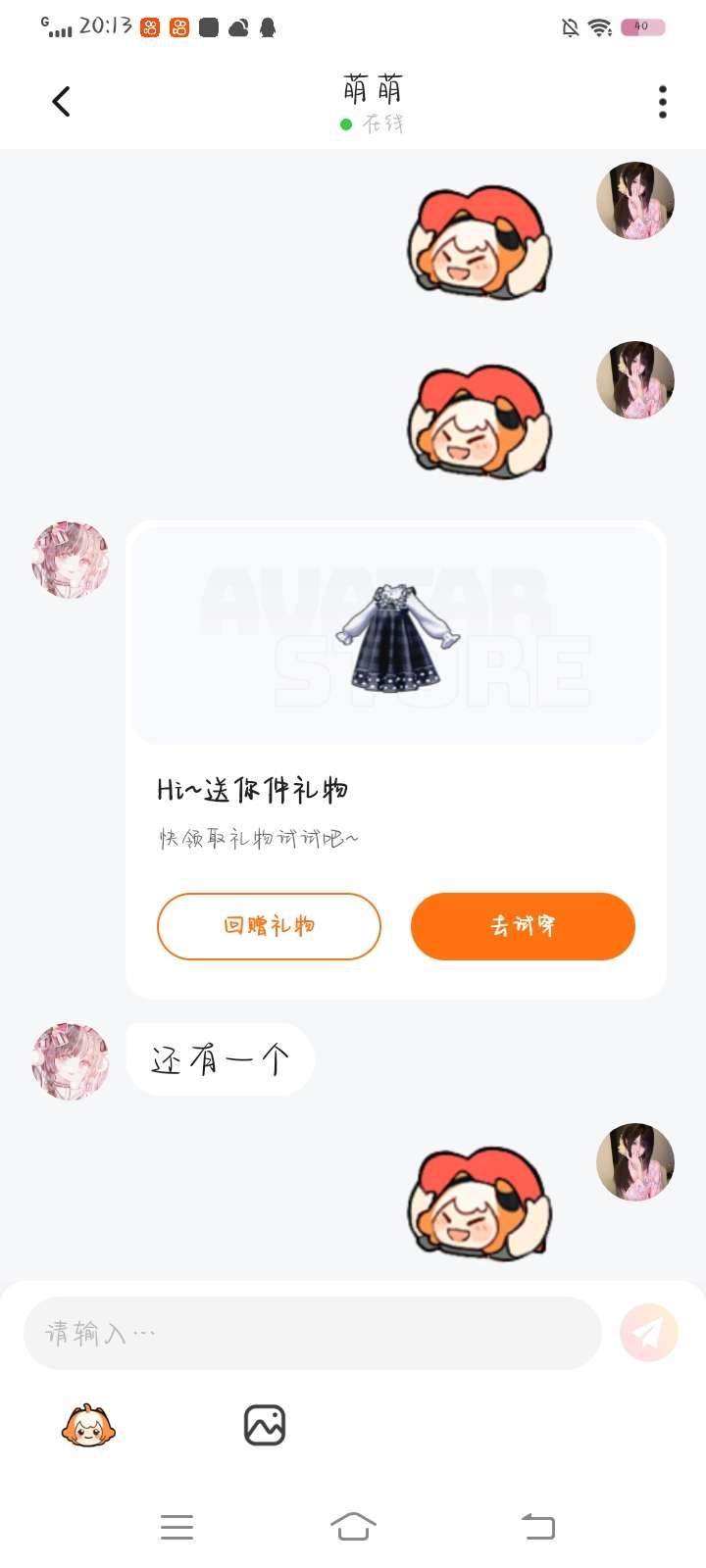706x1568 pixels.
Task: Attach a picture from gallery
Action: (265, 1426)
